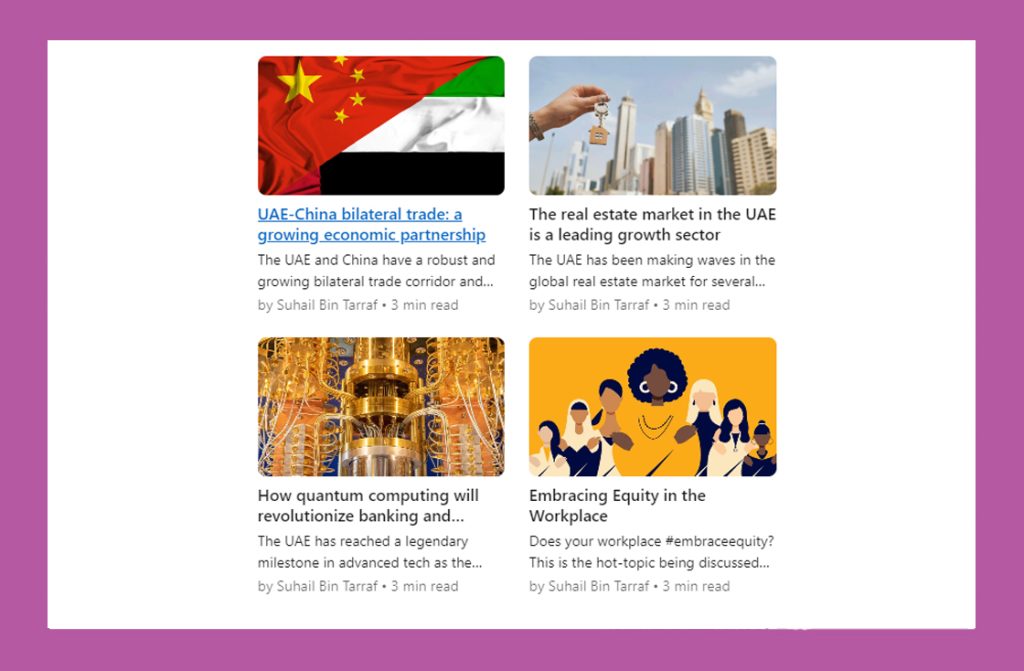Open the UAE-China bilateral trade article link

click(x=371, y=225)
